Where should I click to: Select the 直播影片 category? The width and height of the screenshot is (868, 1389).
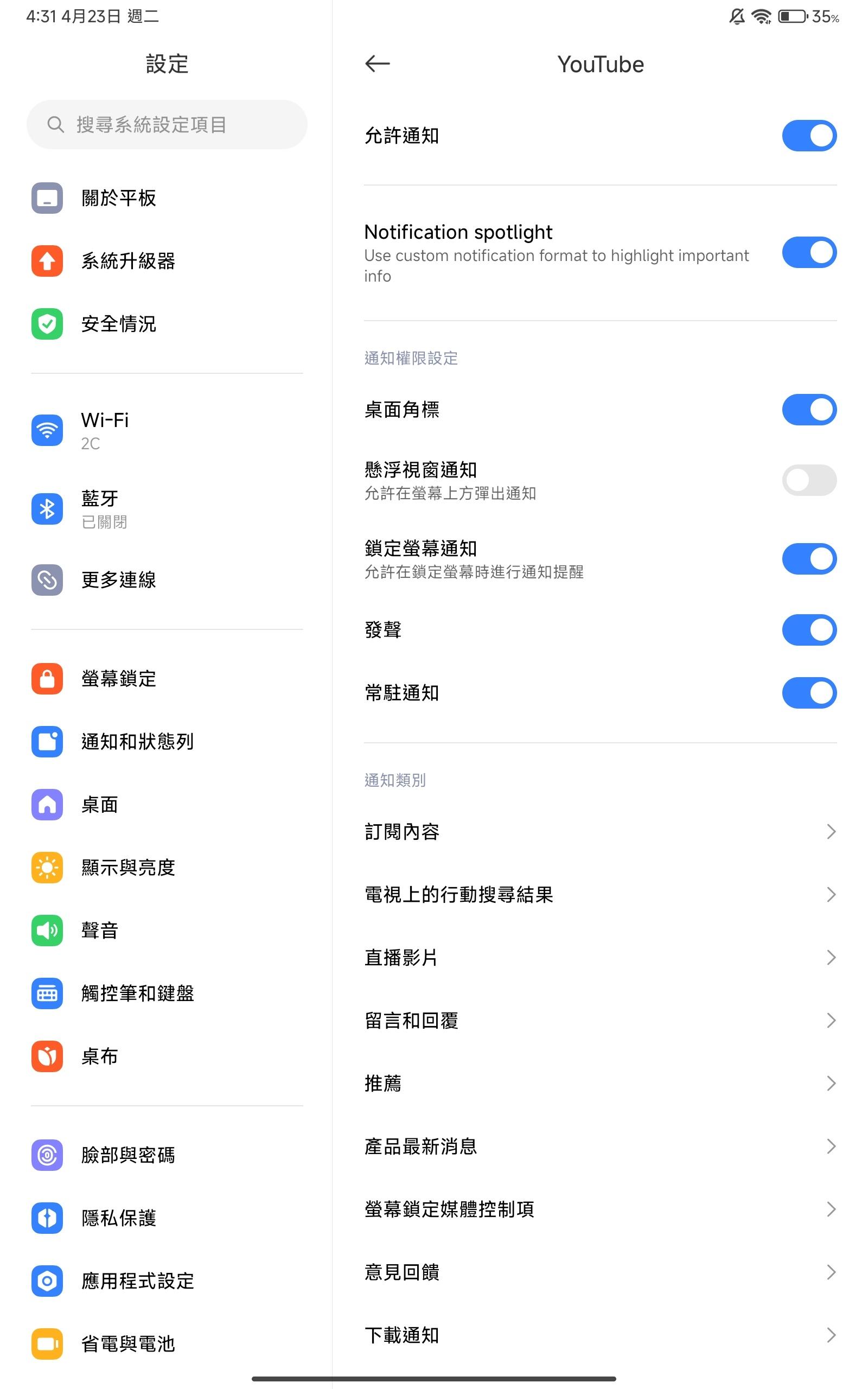point(600,957)
